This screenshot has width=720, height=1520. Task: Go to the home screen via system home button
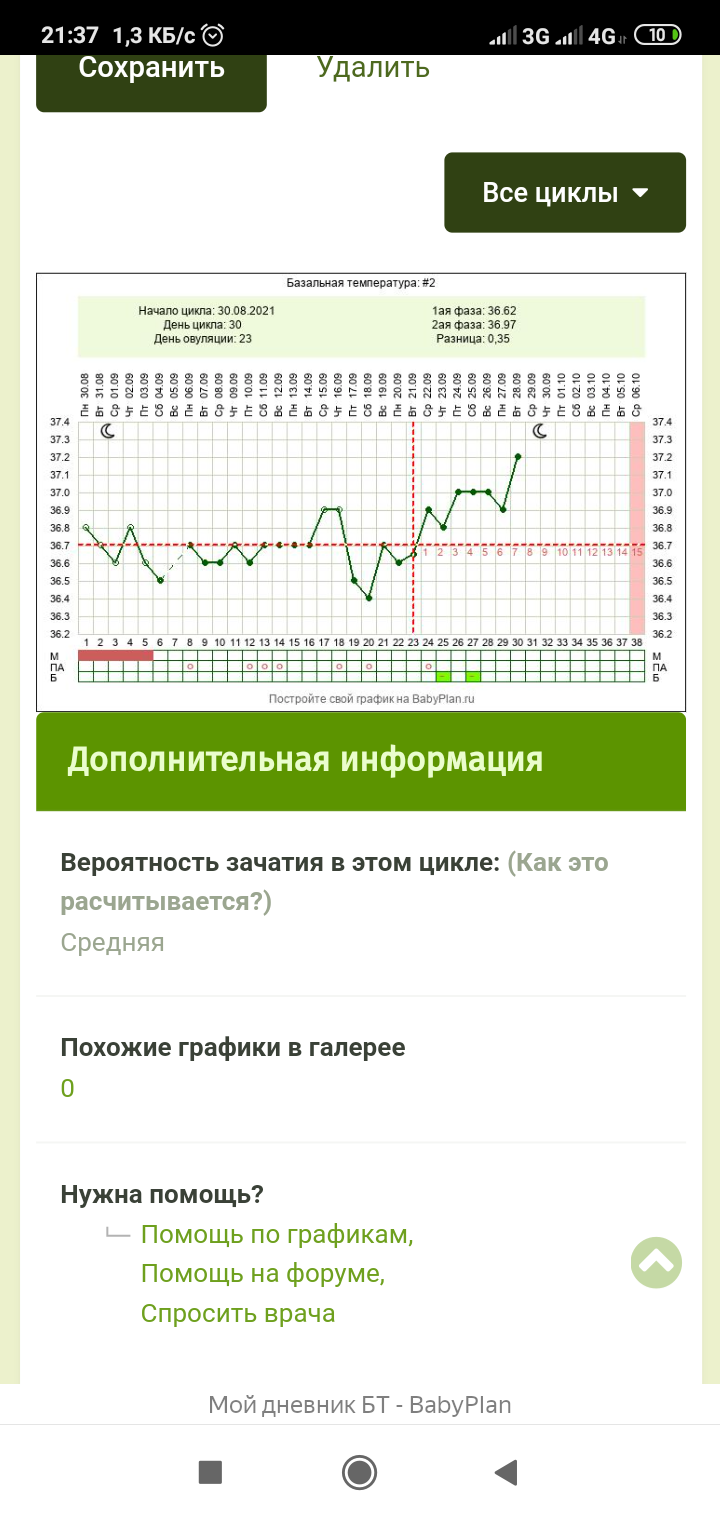click(359, 1472)
